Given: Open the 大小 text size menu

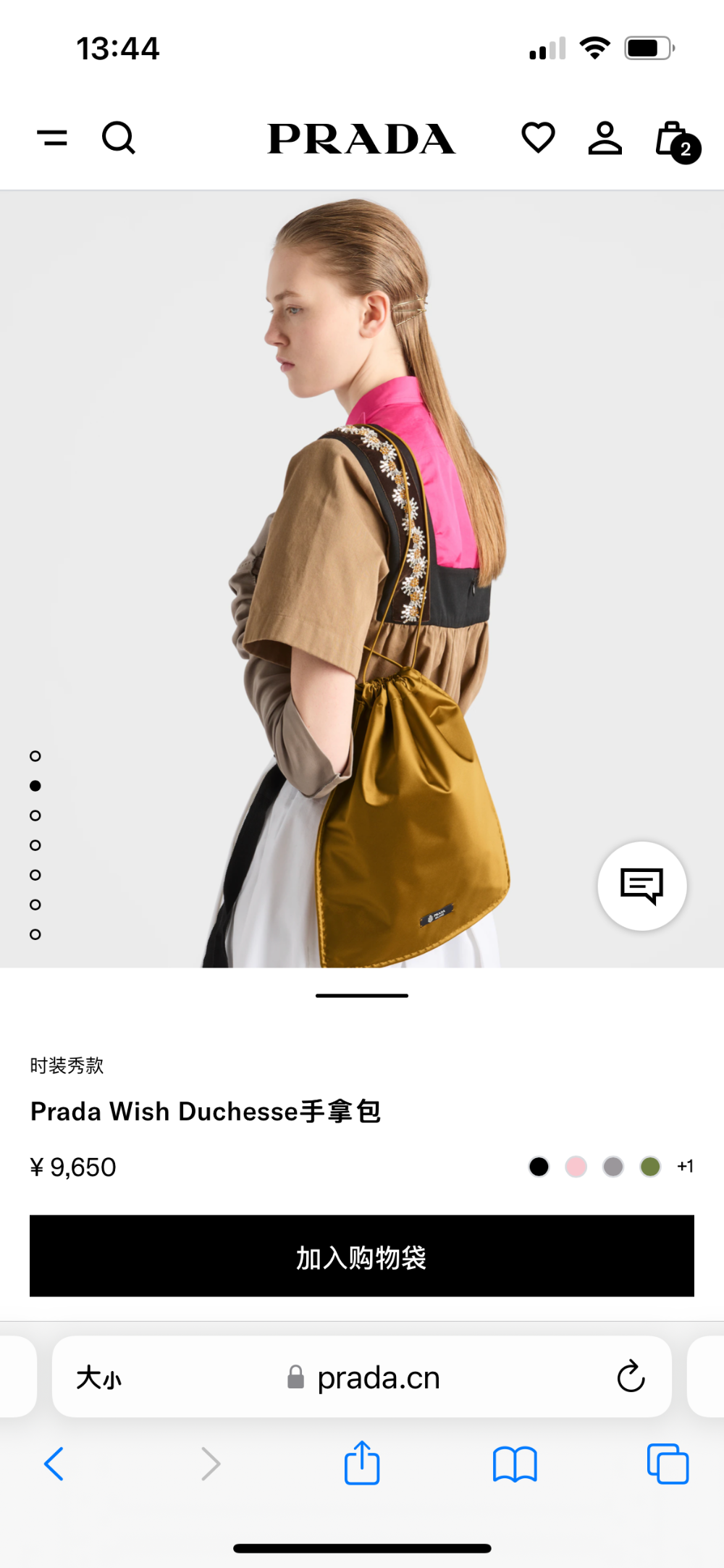Looking at the screenshot, I should pyautogui.click(x=99, y=1377).
